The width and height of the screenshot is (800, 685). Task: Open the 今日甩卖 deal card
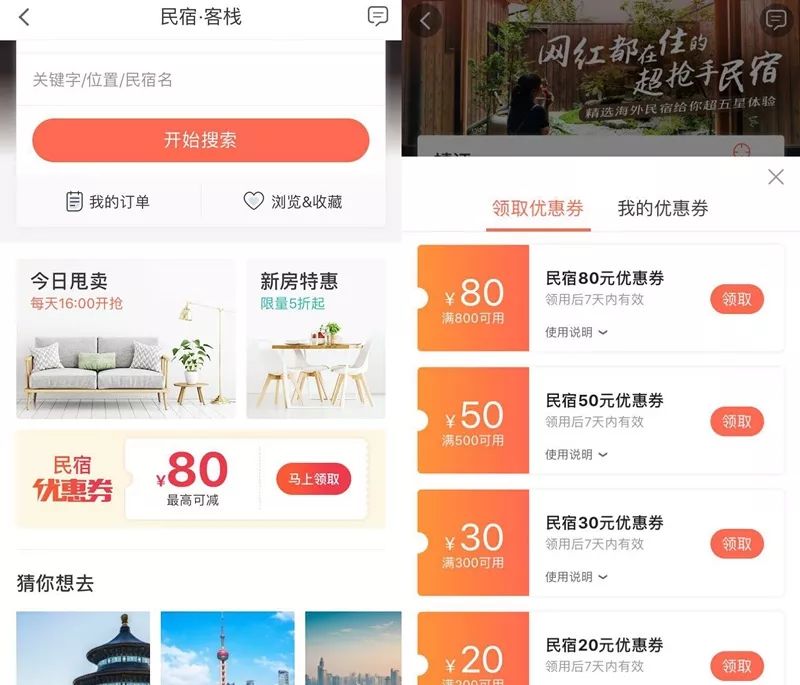point(125,338)
